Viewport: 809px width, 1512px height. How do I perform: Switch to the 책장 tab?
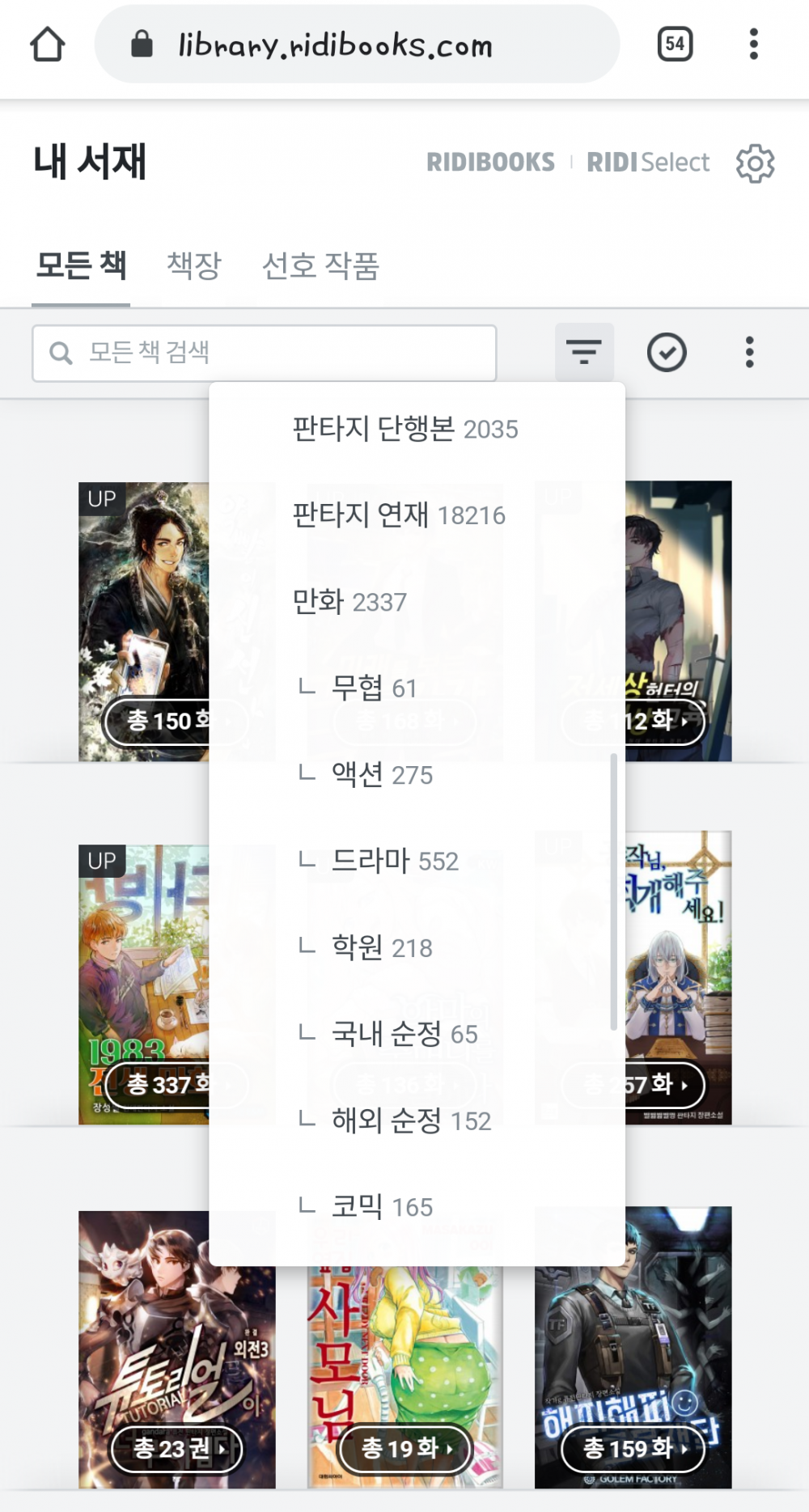(x=193, y=265)
